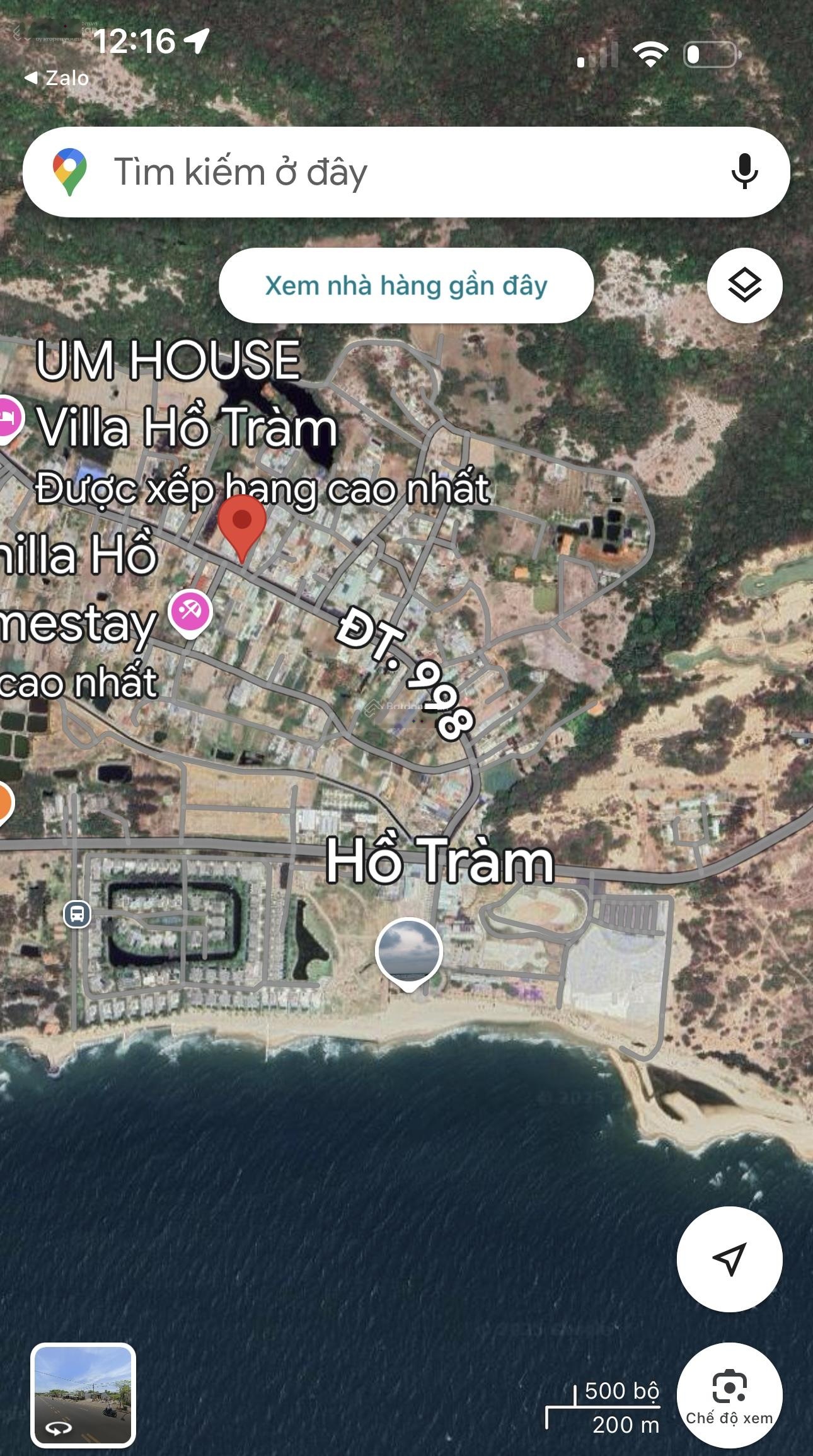Open the Hồ Tràm photo marker
Image resolution: width=813 pixels, height=1456 pixels.
[x=408, y=952]
